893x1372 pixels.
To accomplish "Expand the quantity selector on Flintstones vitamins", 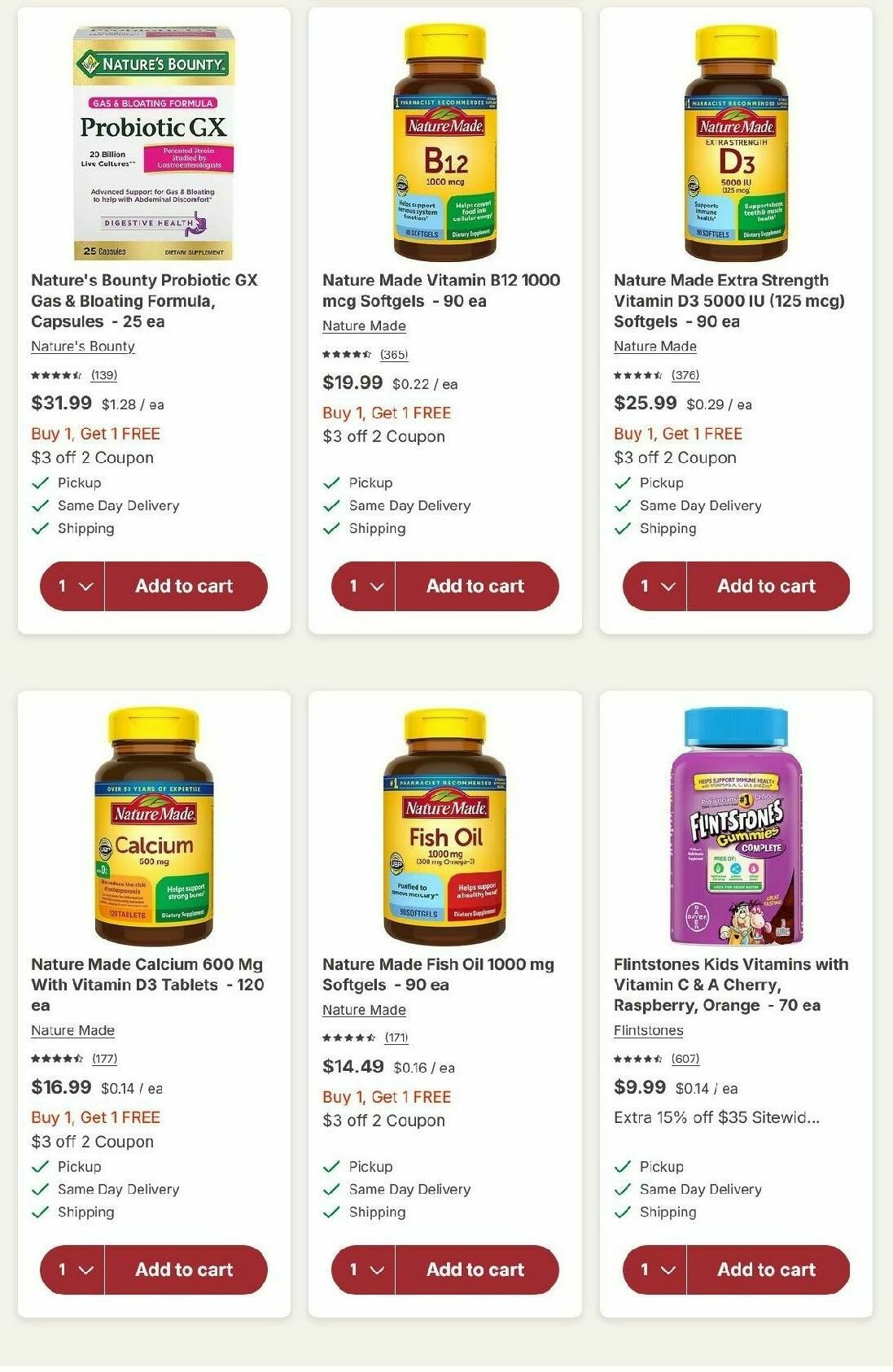I will click(654, 1269).
